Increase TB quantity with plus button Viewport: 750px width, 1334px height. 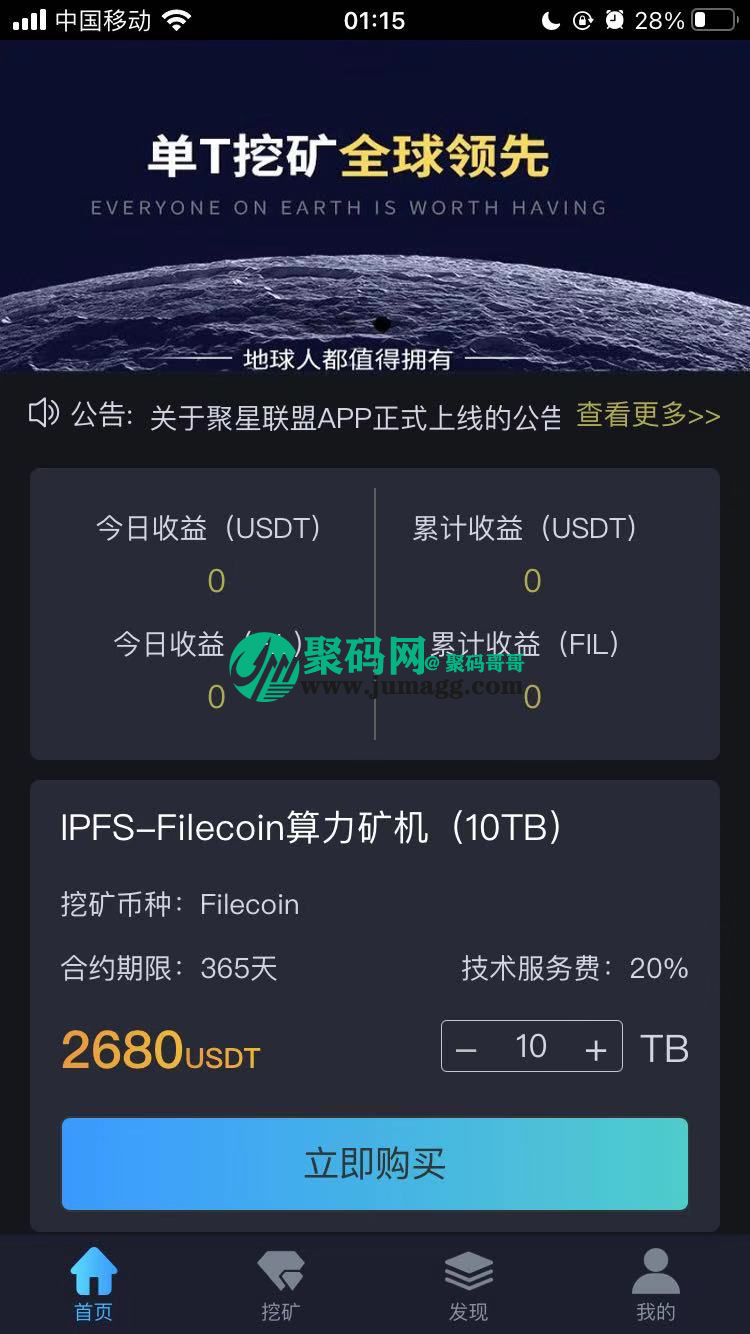[596, 1049]
